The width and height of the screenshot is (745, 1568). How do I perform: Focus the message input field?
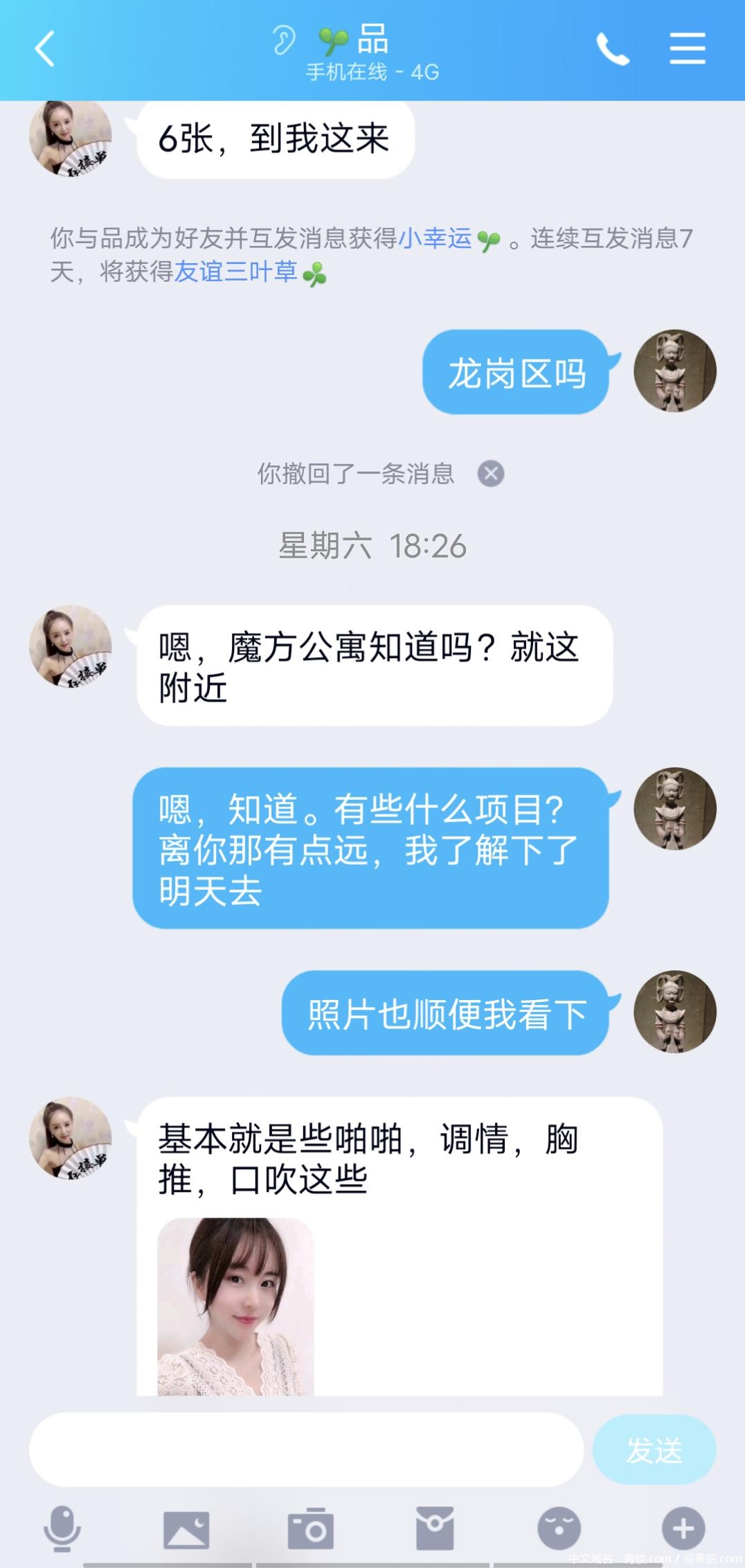click(306, 1450)
